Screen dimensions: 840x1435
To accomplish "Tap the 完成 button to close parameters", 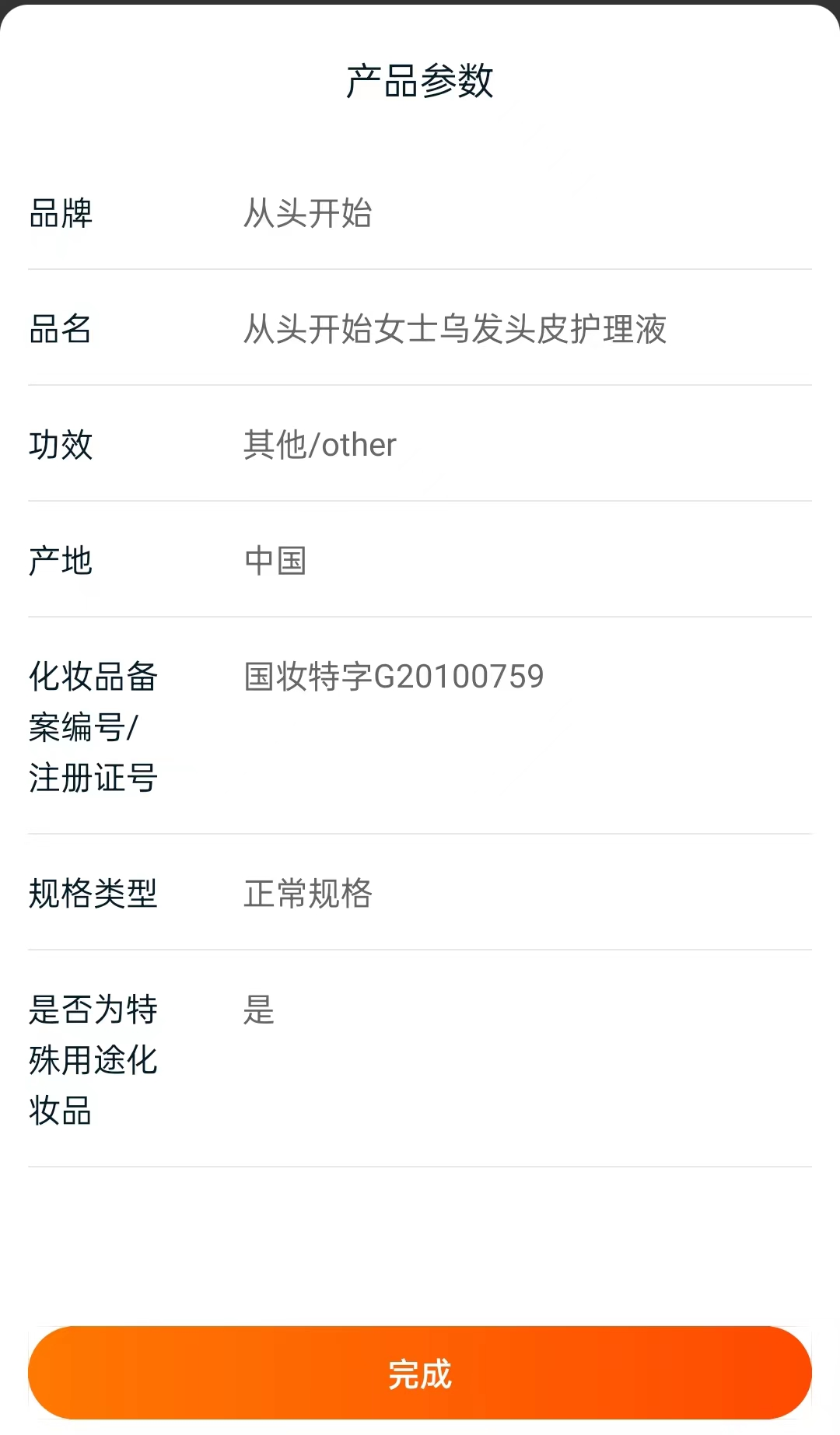I will 420,1373.
